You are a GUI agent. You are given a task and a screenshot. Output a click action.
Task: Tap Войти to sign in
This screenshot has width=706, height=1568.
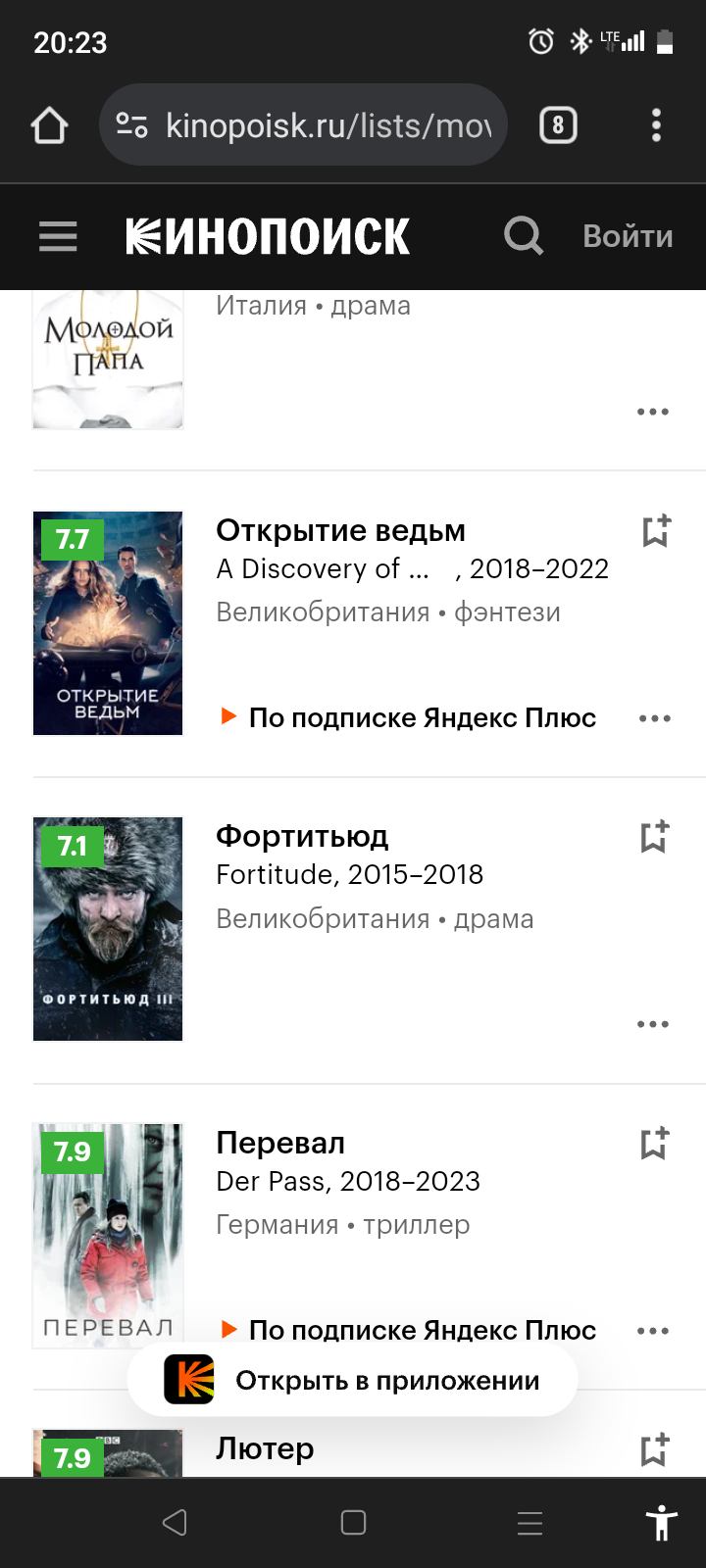[x=628, y=236]
